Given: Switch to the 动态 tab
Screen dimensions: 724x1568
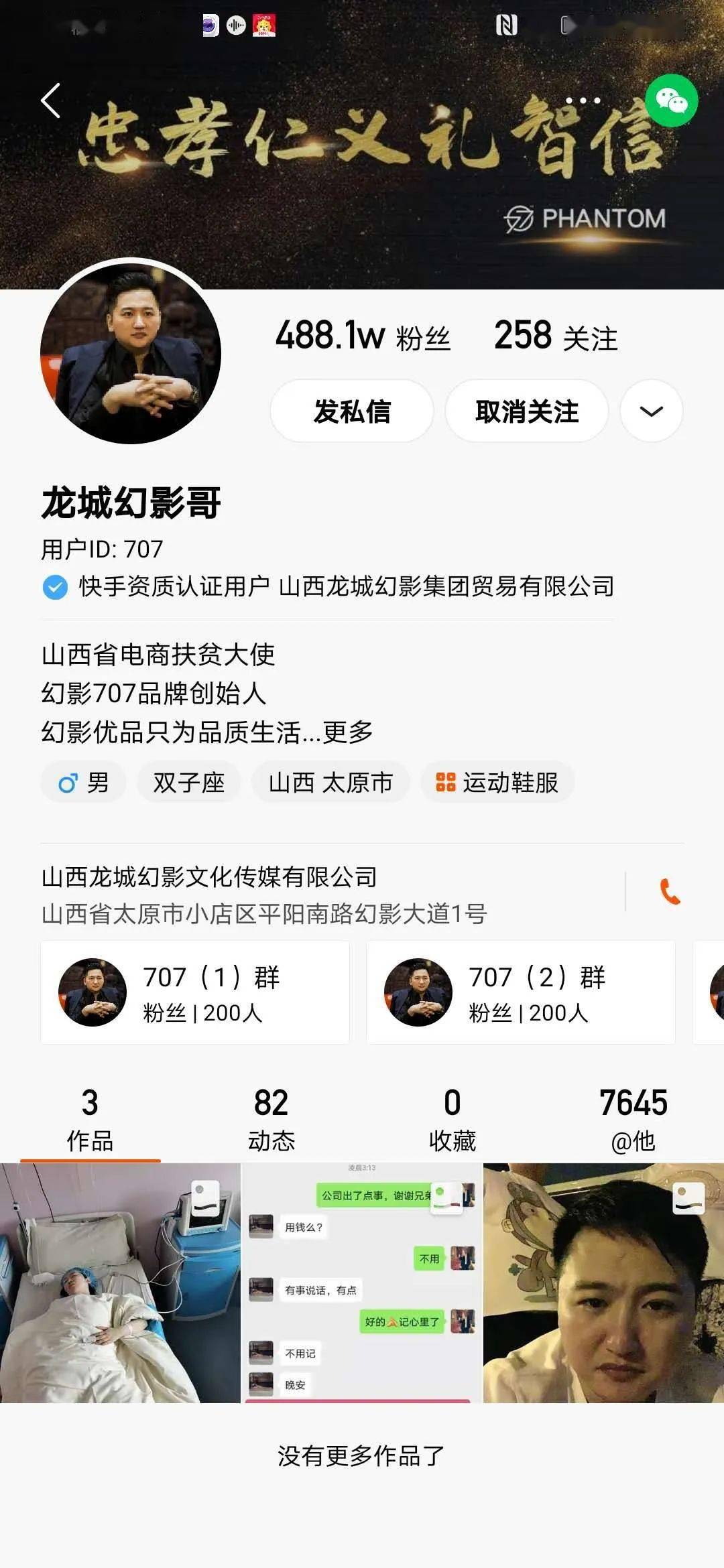Looking at the screenshot, I should coord(271,1120).
